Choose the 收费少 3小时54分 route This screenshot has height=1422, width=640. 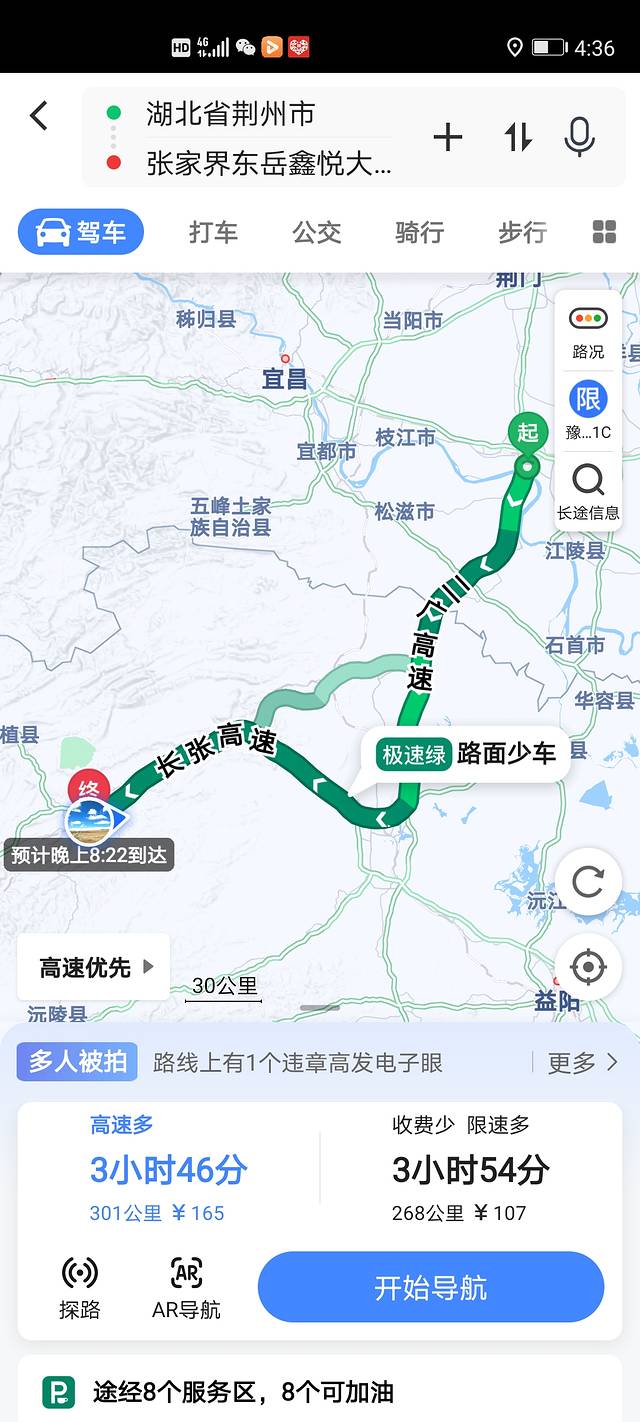[471, 1169]
